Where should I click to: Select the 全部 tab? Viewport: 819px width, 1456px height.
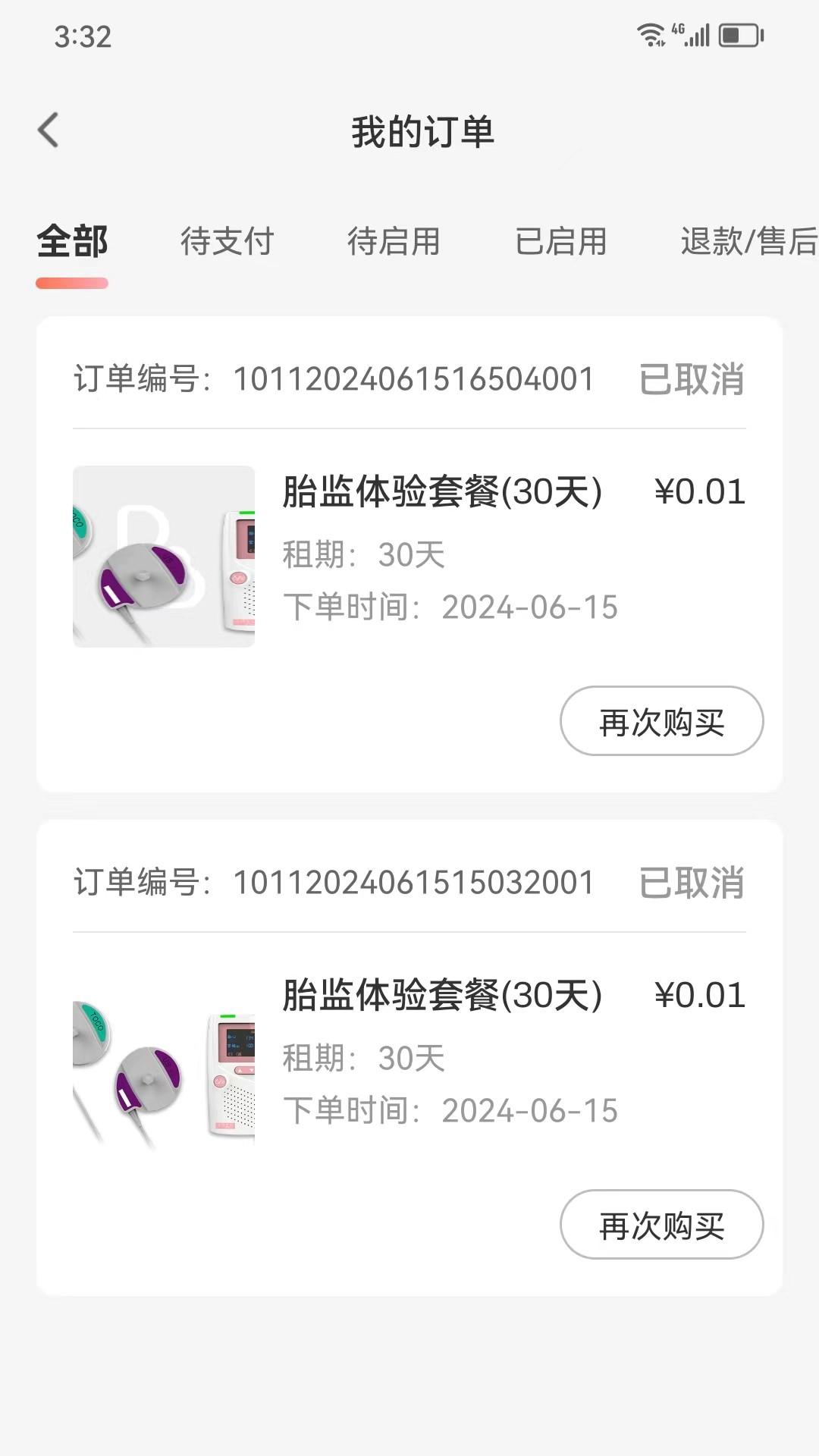(x=73, y=243)
